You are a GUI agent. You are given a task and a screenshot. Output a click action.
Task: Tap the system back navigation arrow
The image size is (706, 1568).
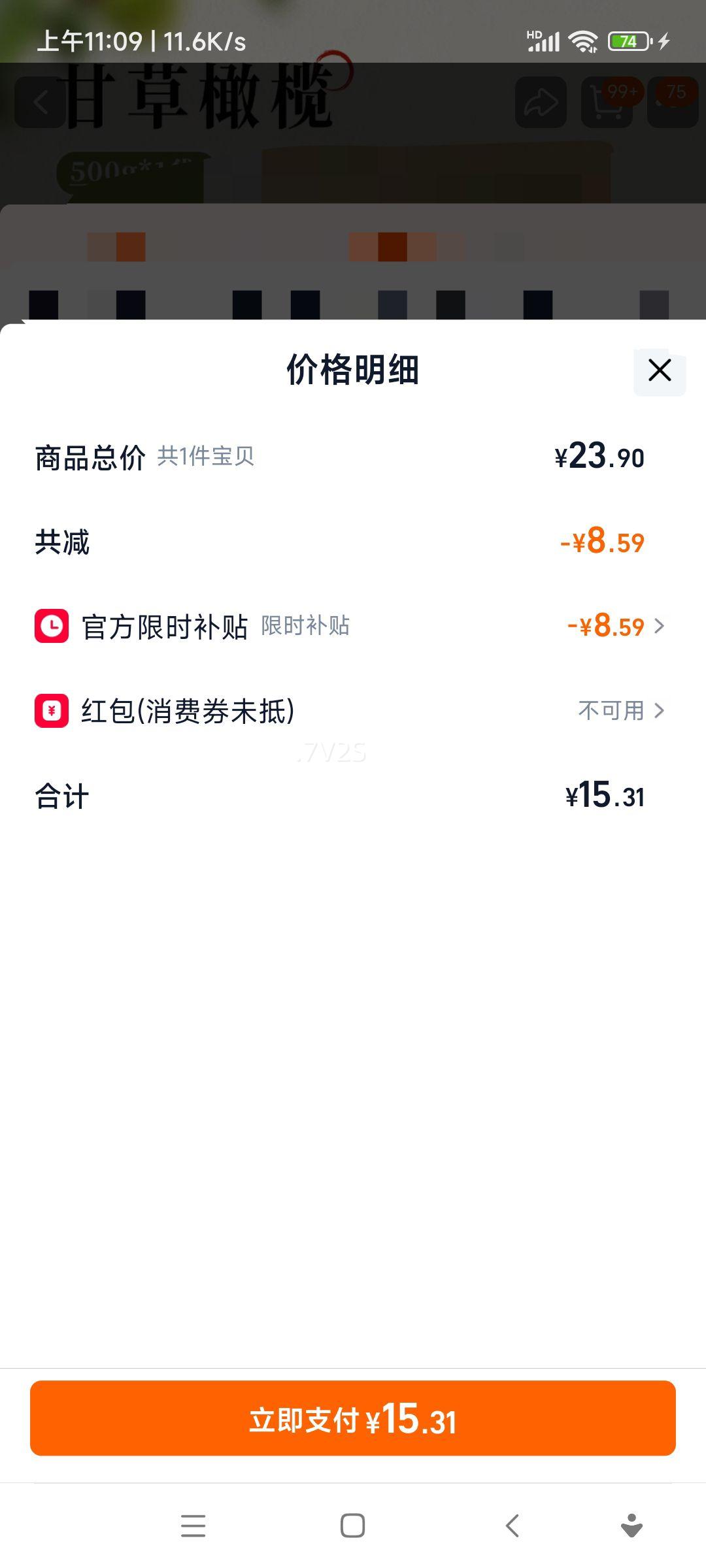[512, 1526]
